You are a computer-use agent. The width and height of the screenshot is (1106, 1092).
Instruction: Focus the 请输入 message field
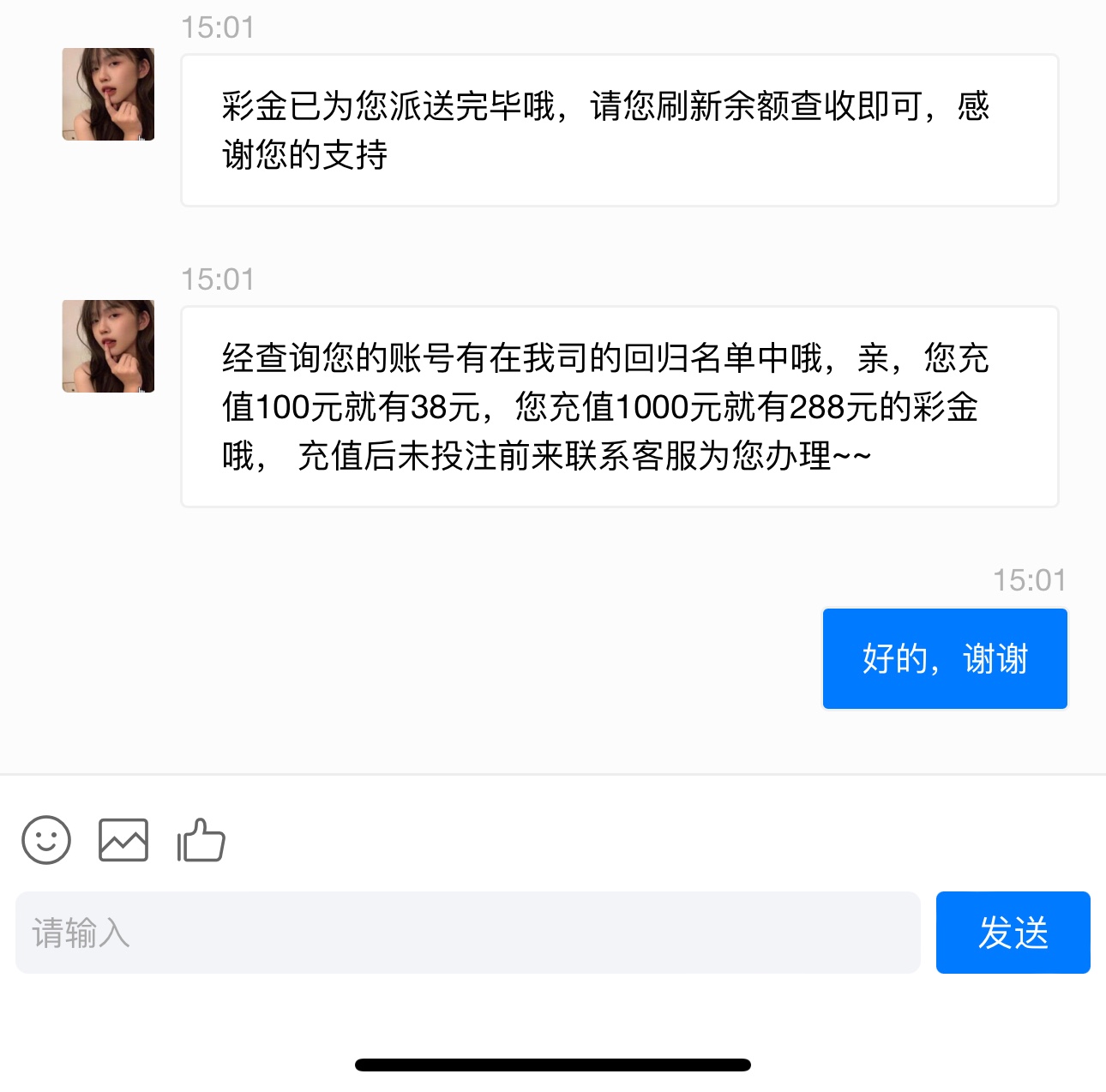(467, 933)
